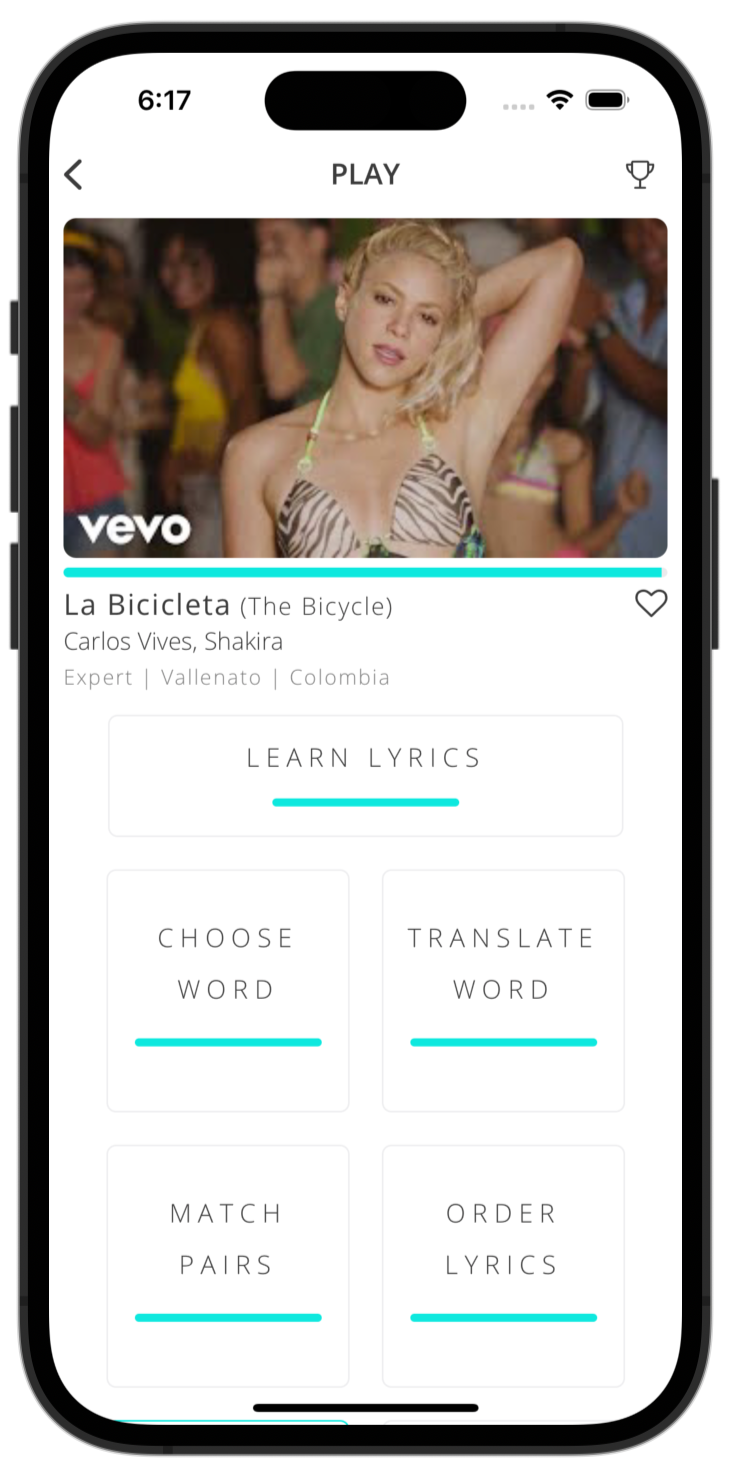Start the Learn Lyrics activity
The width and height of the screenshot is (730, 1458).
(365, 775)
